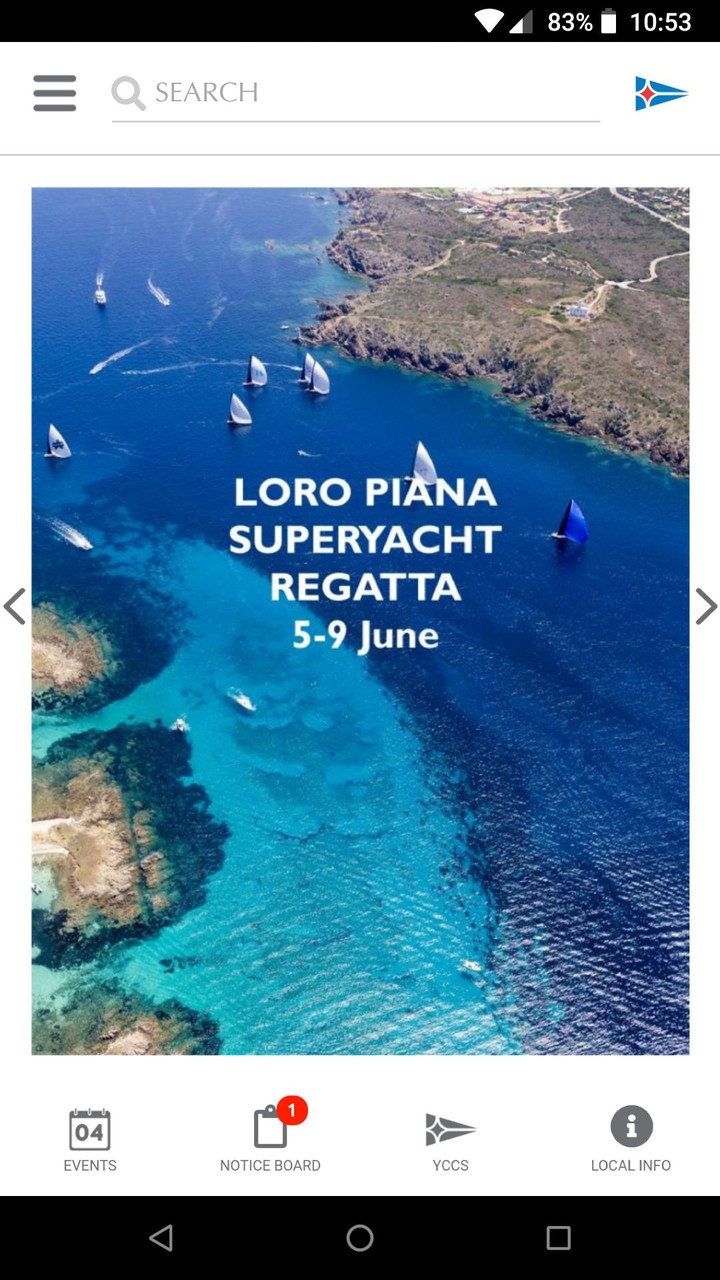Tap the YCCS club logo at top right

click(x=660, y=93)
